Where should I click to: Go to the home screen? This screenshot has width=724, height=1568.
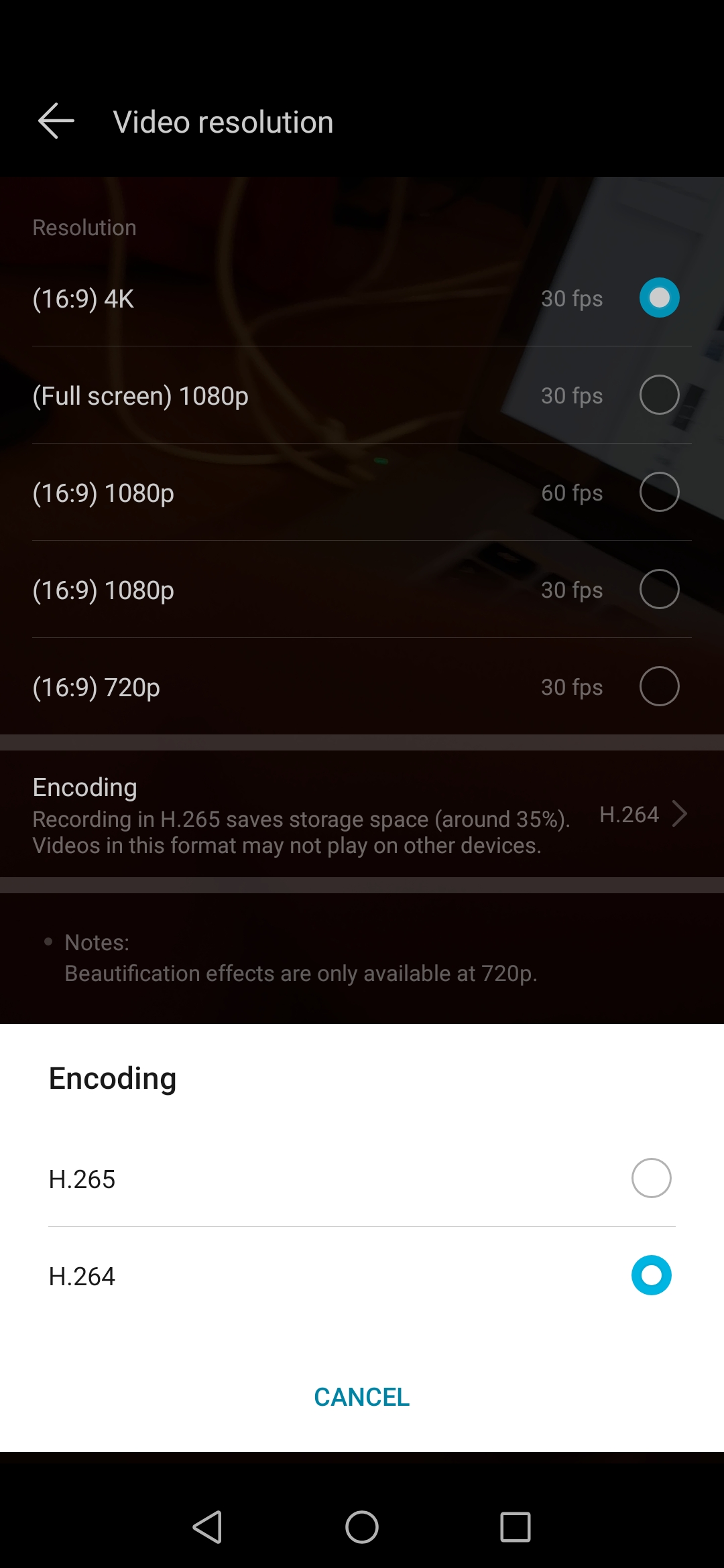pos(362,1527)
